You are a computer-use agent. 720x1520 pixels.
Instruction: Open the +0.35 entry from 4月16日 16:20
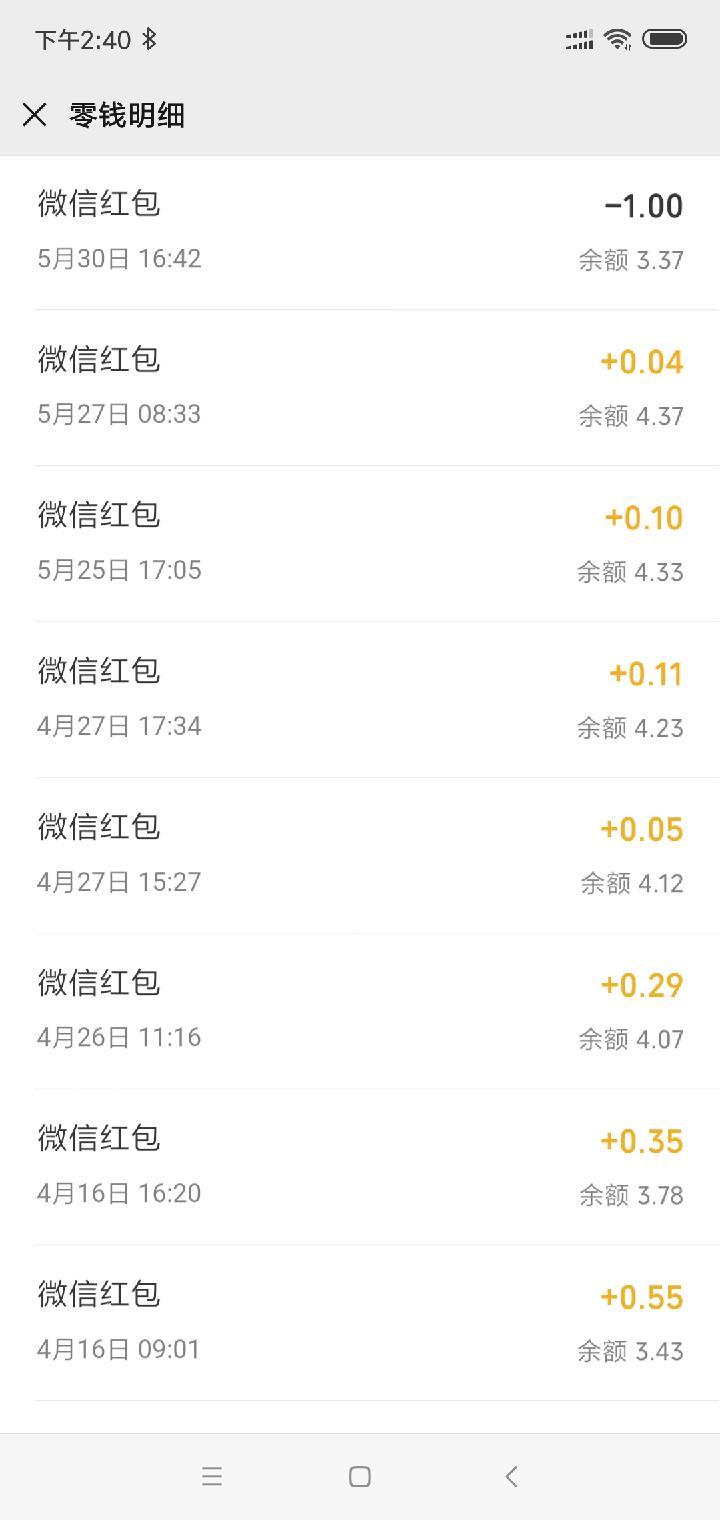pyautogui.click(x=360, y=1167)
